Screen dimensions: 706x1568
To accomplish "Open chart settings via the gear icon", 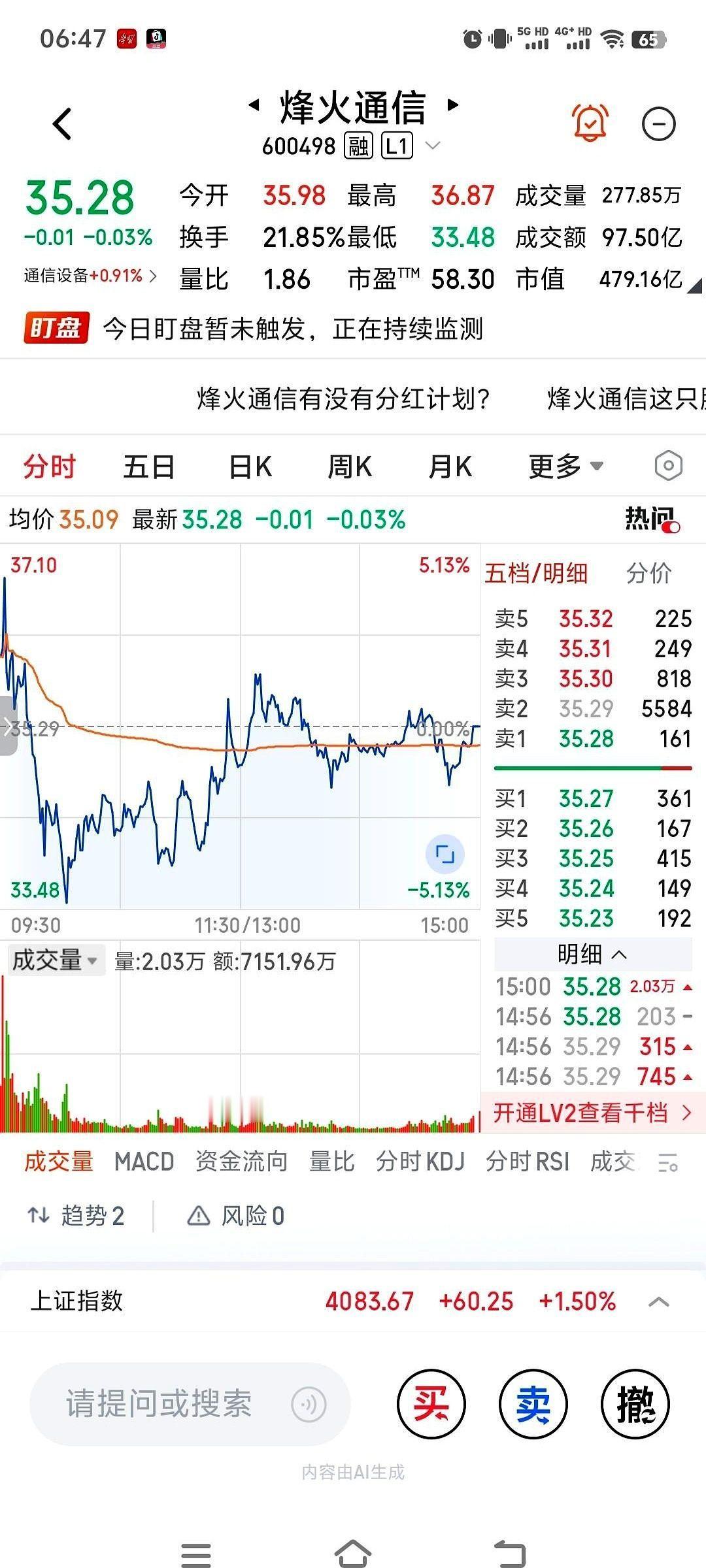I will [668, 465].
